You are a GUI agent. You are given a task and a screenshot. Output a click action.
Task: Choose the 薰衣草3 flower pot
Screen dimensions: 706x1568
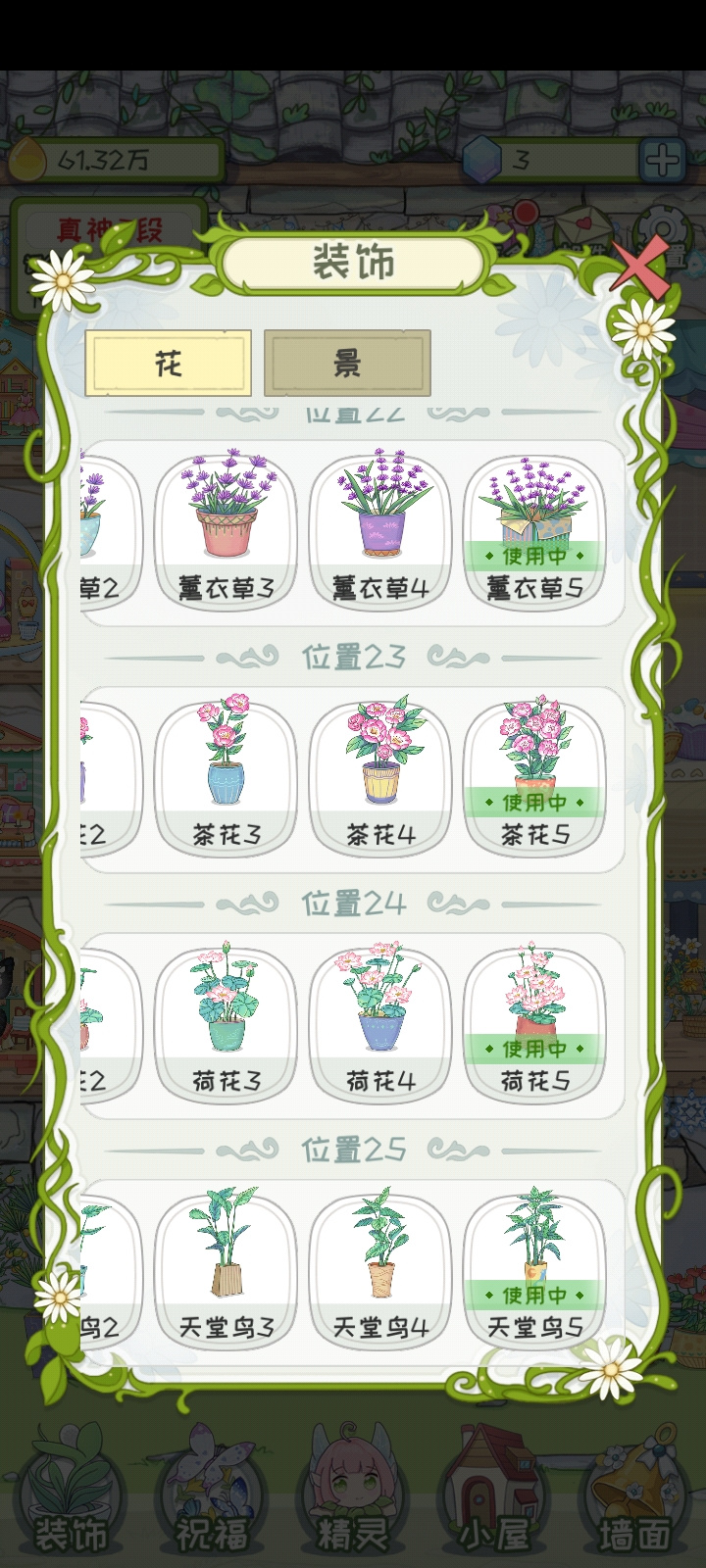[x=226, y=530]
